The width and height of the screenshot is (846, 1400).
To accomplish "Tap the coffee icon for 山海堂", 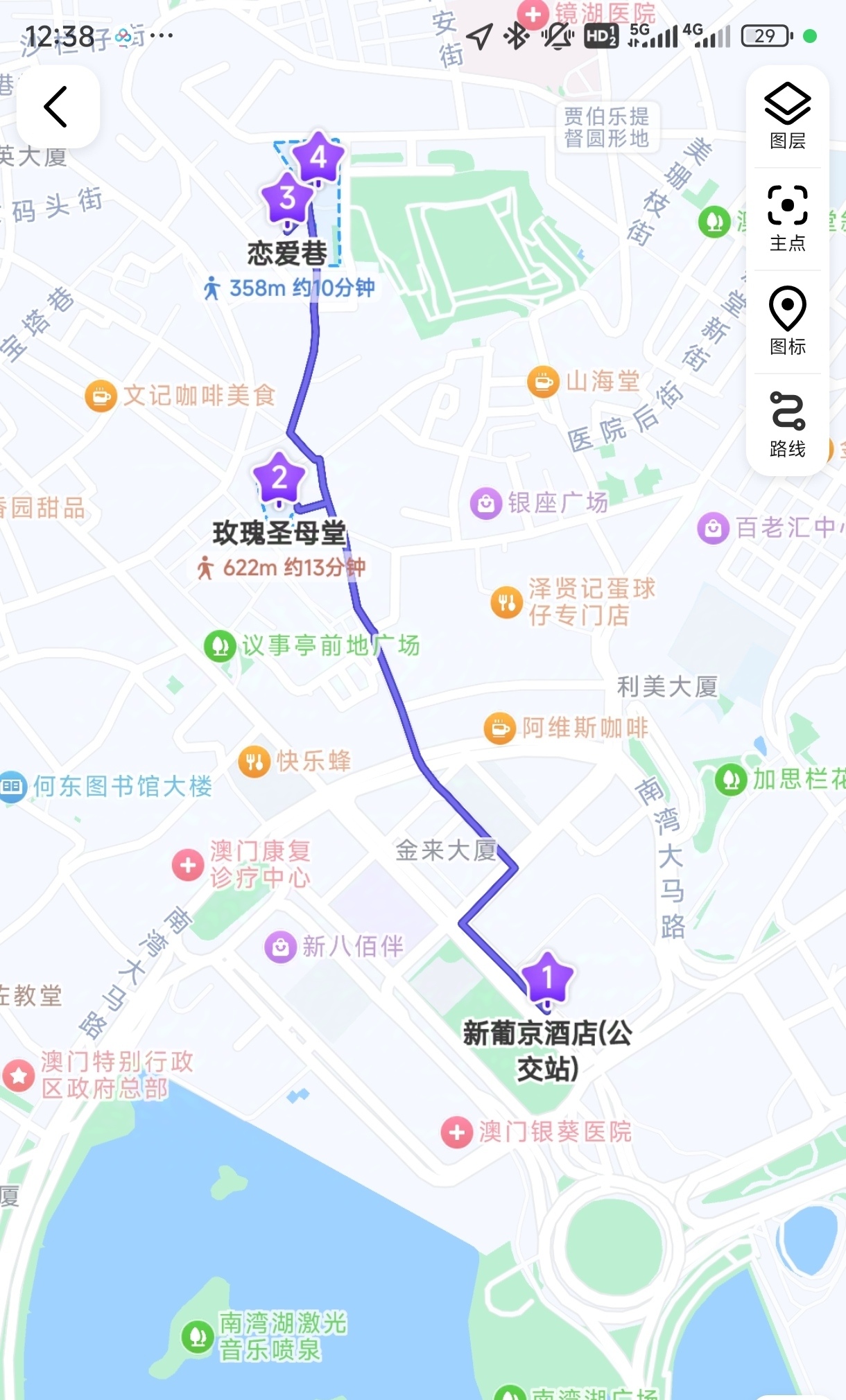I will tap(543, 380).
